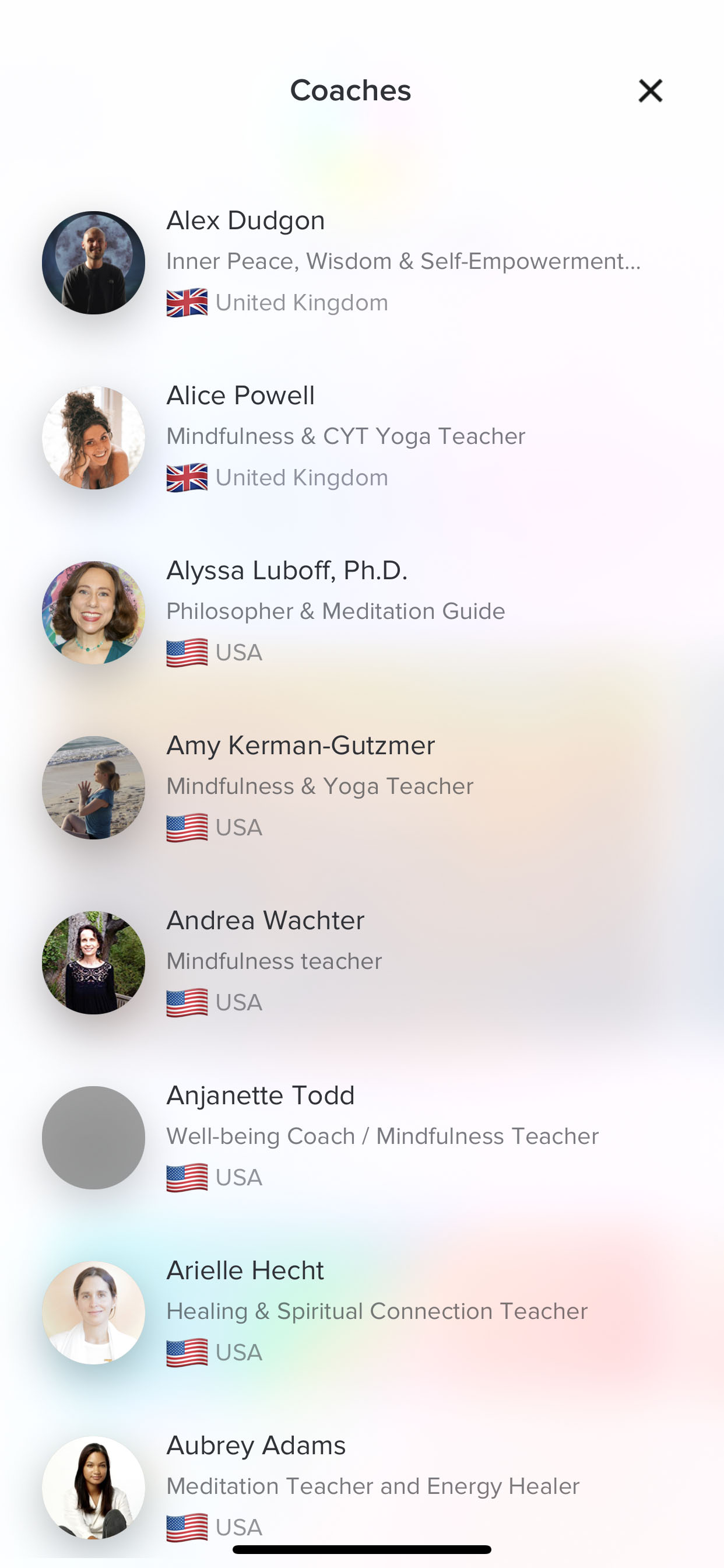Choose Andrea Wachter from the list
Screen dimensions: 724x1568
click(362, 963)
